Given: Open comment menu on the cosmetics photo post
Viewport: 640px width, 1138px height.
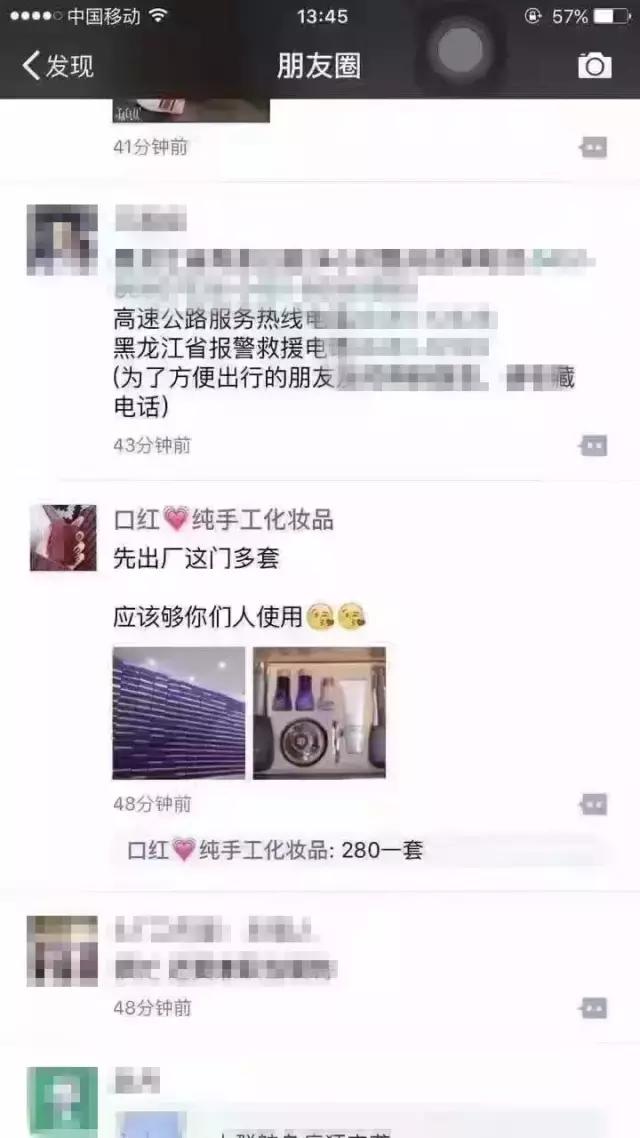Looking at the screenshot, I should pyautogui.click(x=594, y=804).
